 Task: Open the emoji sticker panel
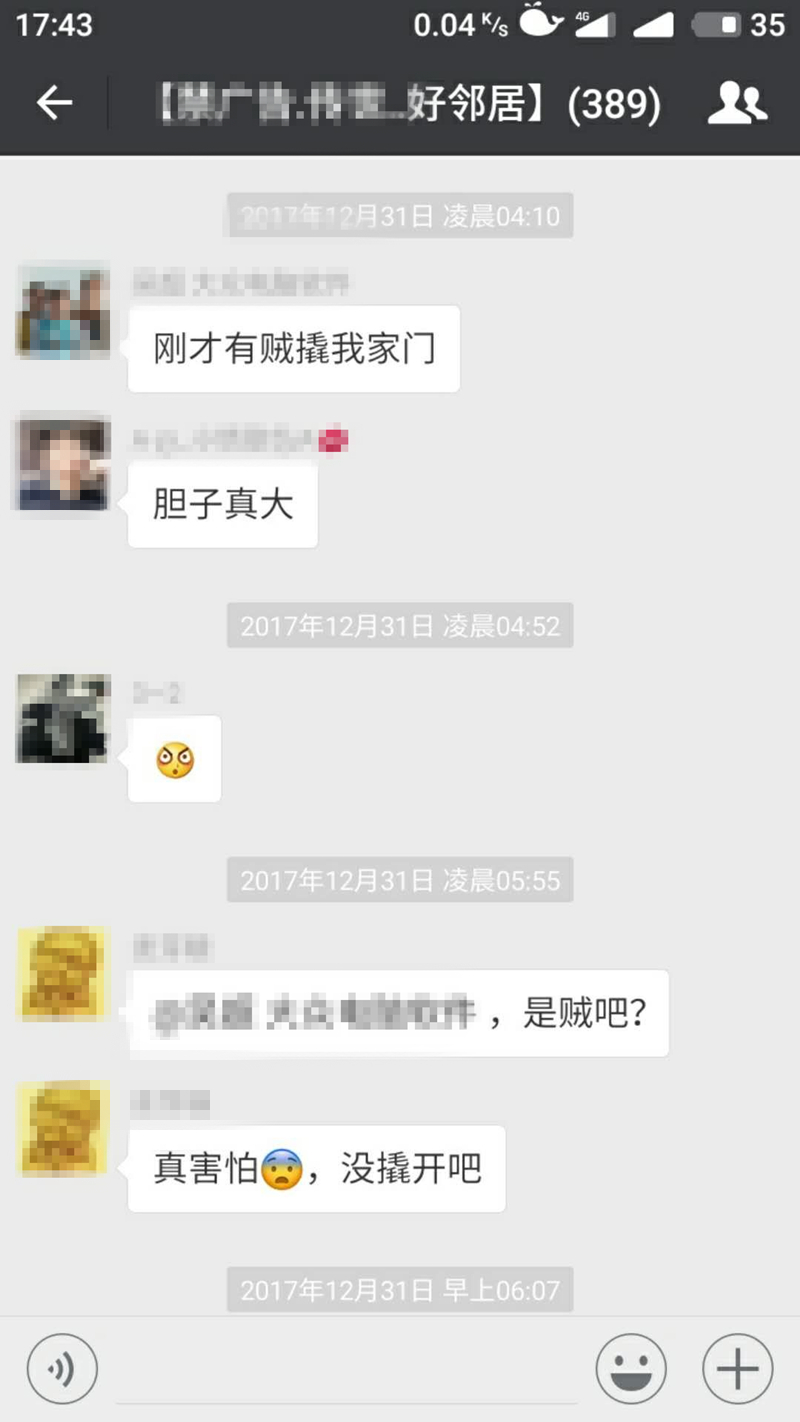click(631, 1369)
